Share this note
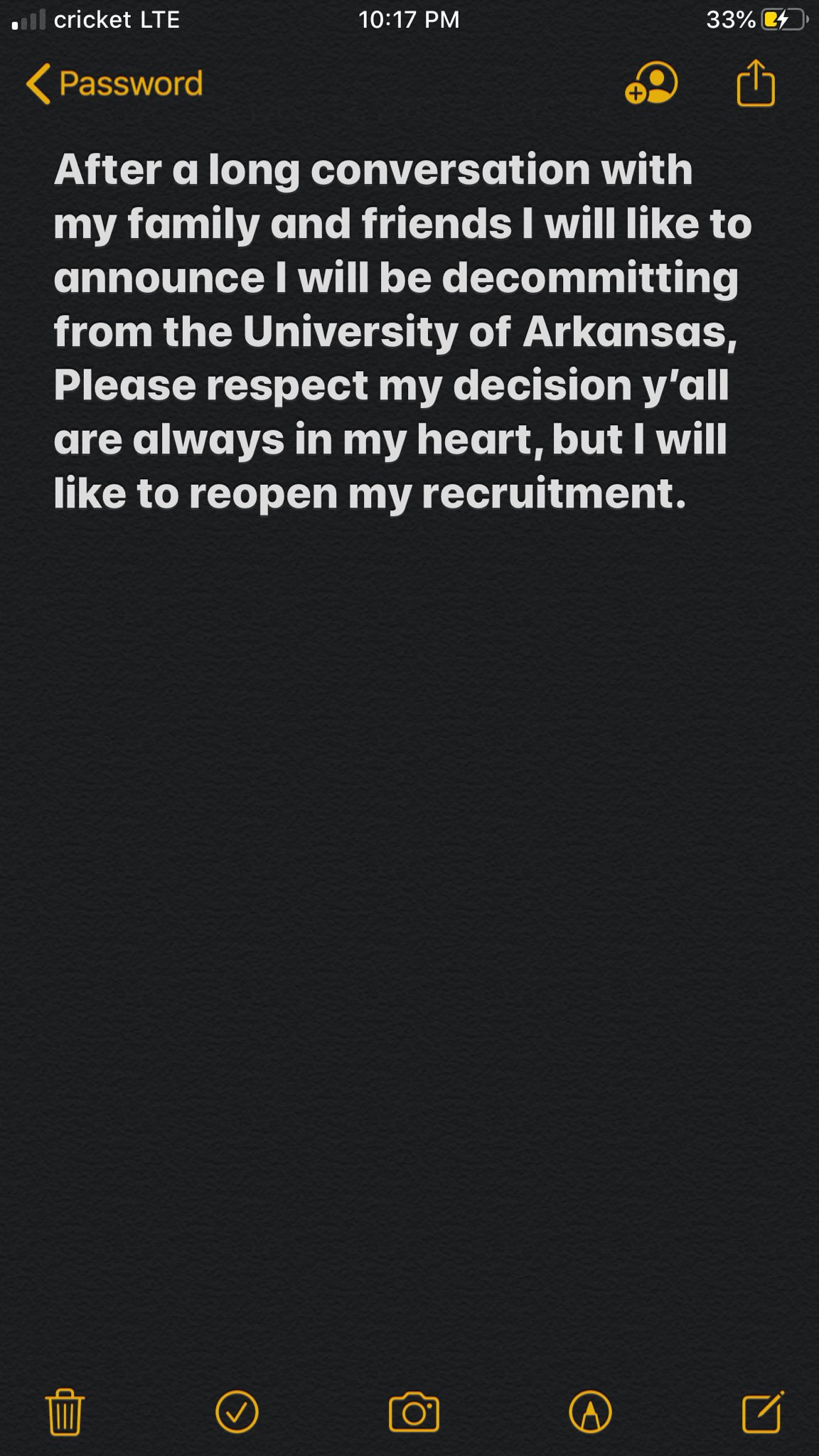819x1456 pixels. (756, 83)
